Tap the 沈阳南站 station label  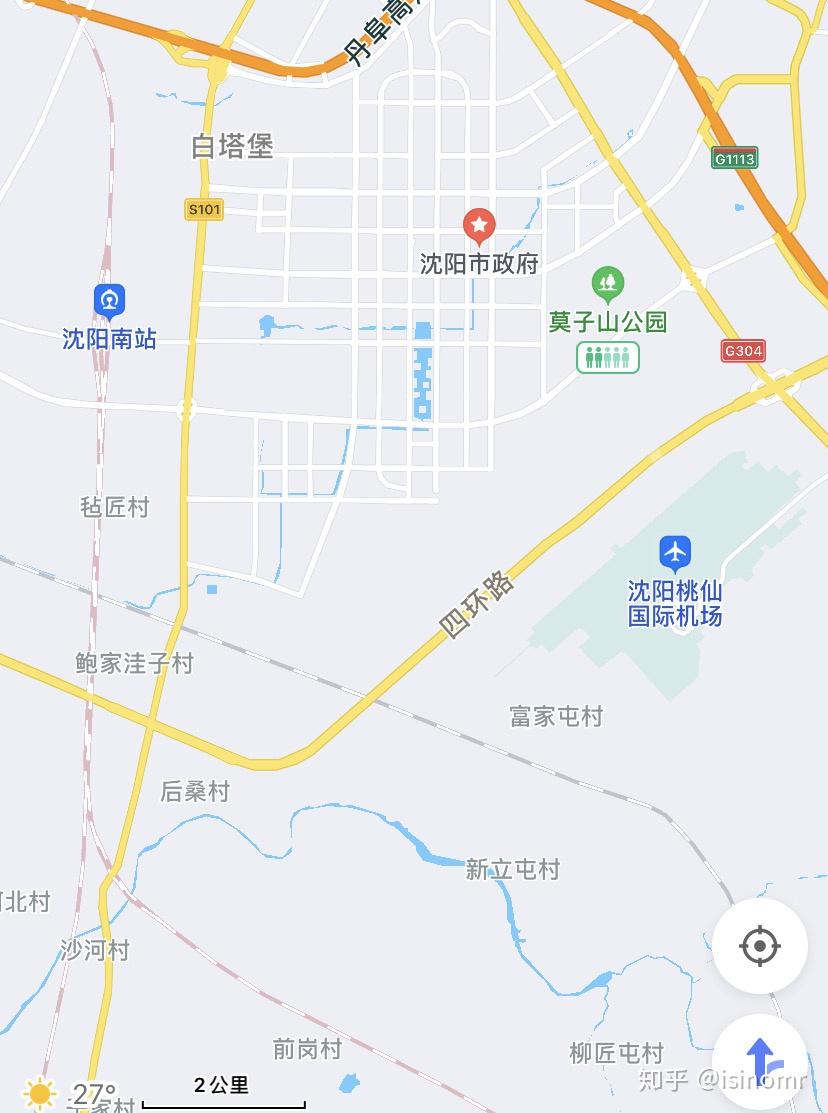coord(109,338)
